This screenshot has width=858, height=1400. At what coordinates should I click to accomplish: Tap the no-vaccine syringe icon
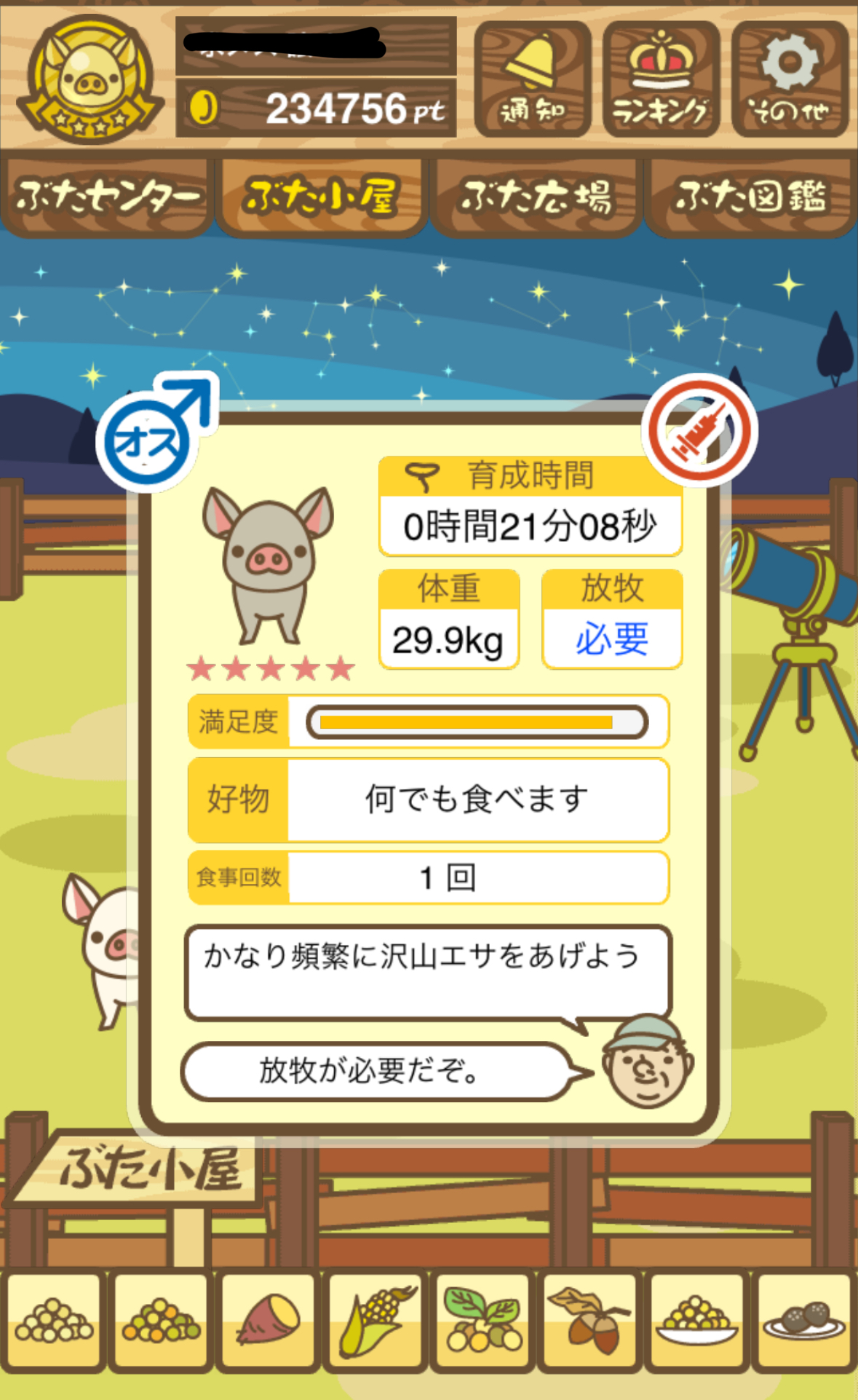pos(699,430)
